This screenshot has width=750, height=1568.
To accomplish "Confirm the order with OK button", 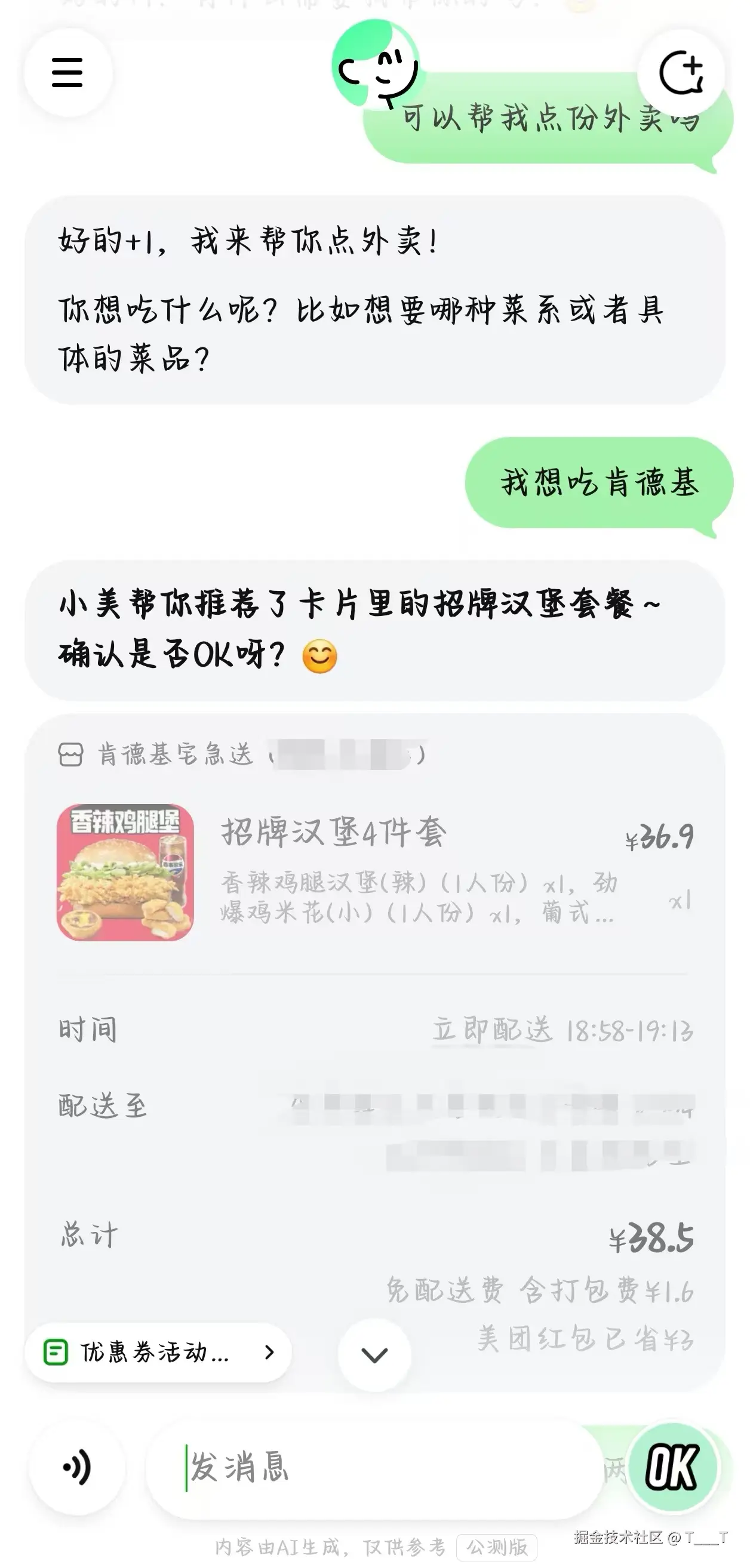I will pyautogui.click(x=672, y=1467).
